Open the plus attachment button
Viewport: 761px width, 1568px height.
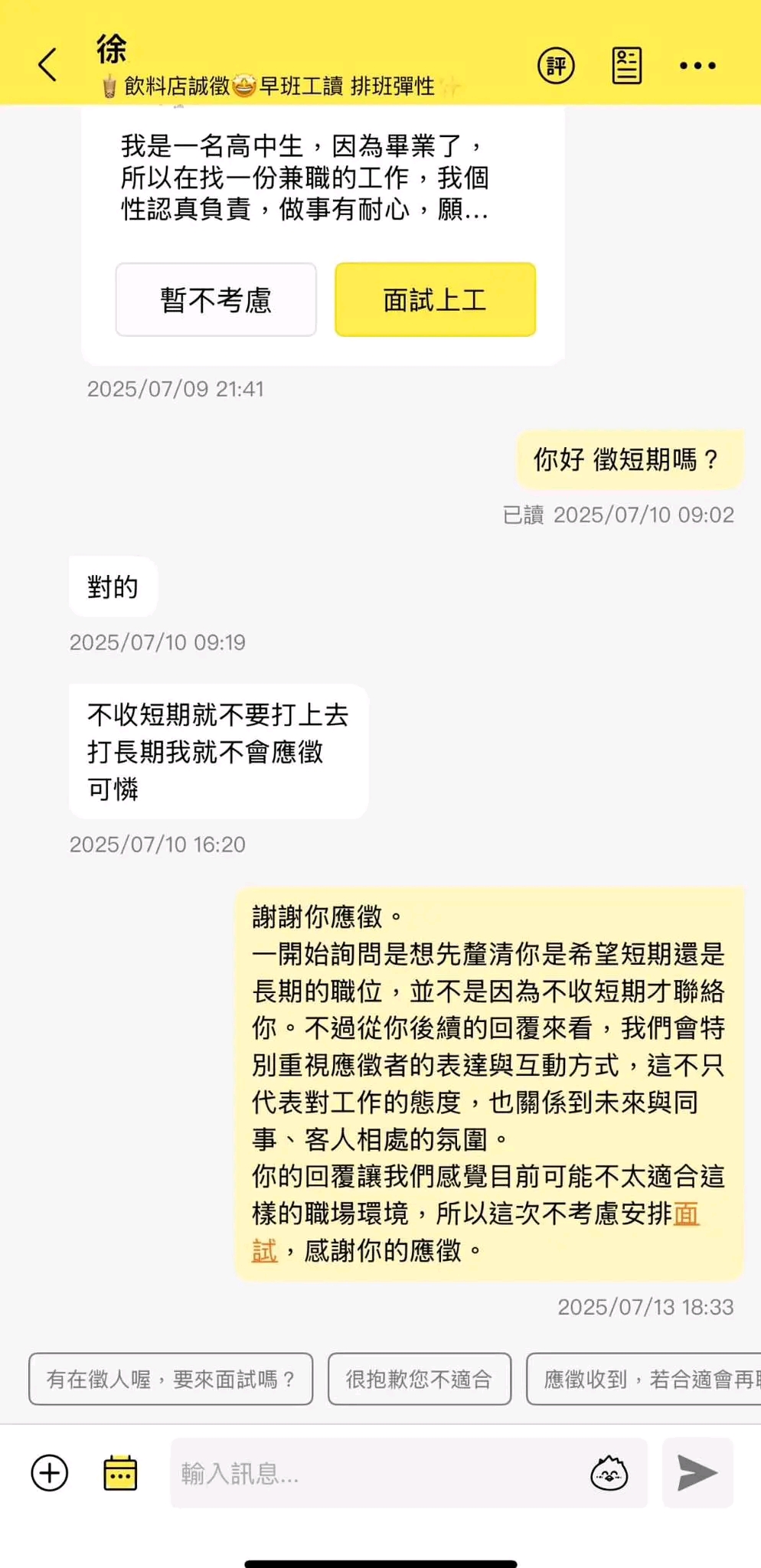click(x=50, y=1472)
